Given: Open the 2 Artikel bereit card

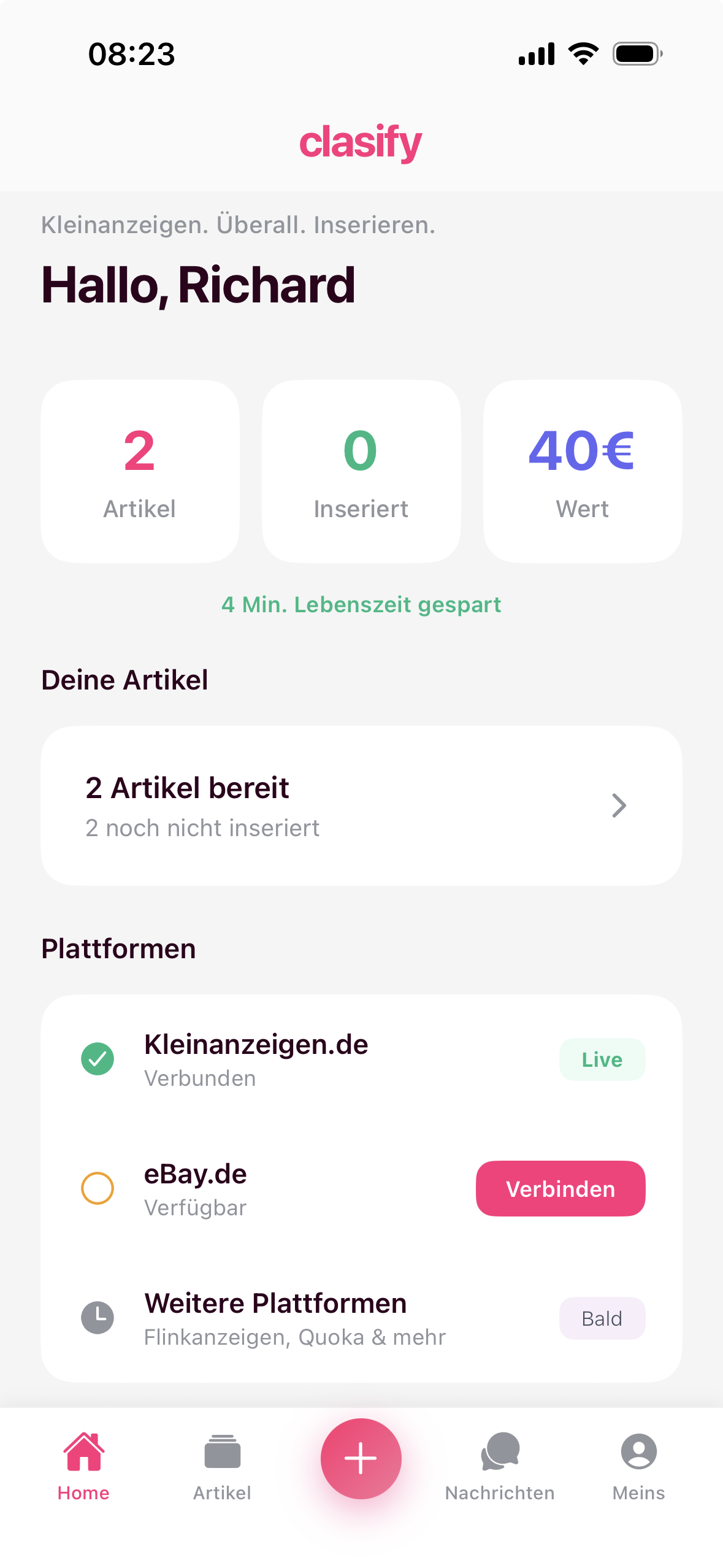Looking at the screenshot, I should point(361,805).
